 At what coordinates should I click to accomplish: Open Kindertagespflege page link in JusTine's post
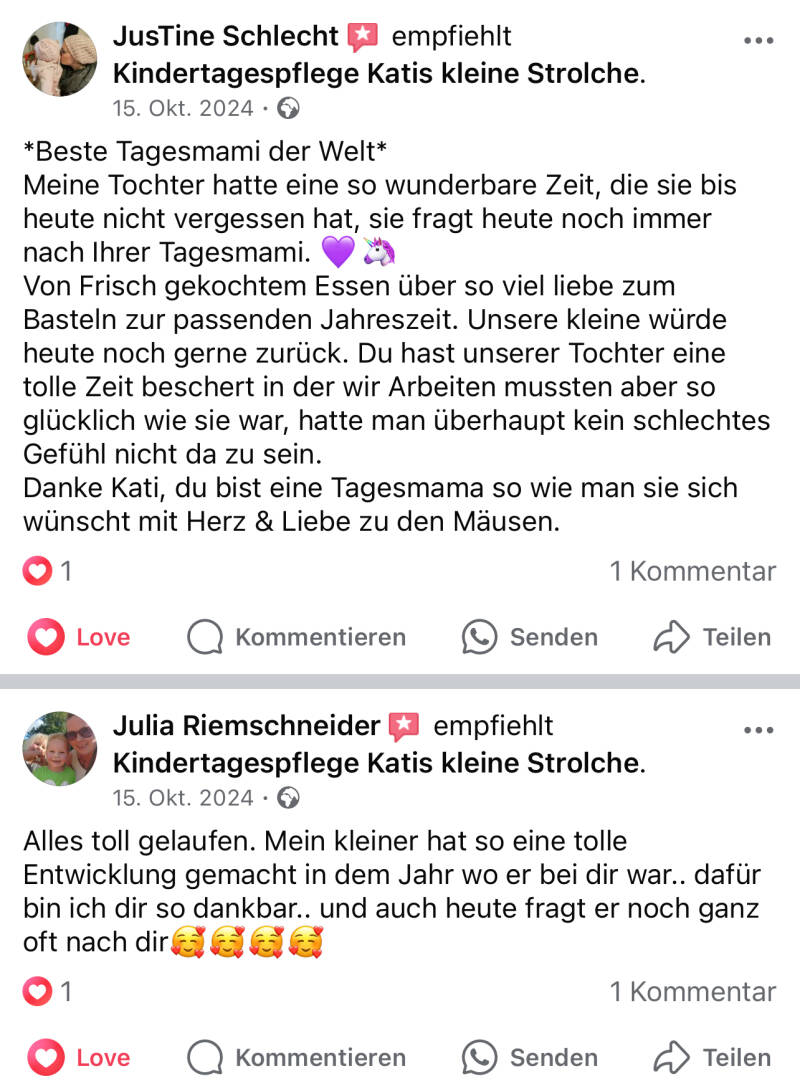point(377,74)
